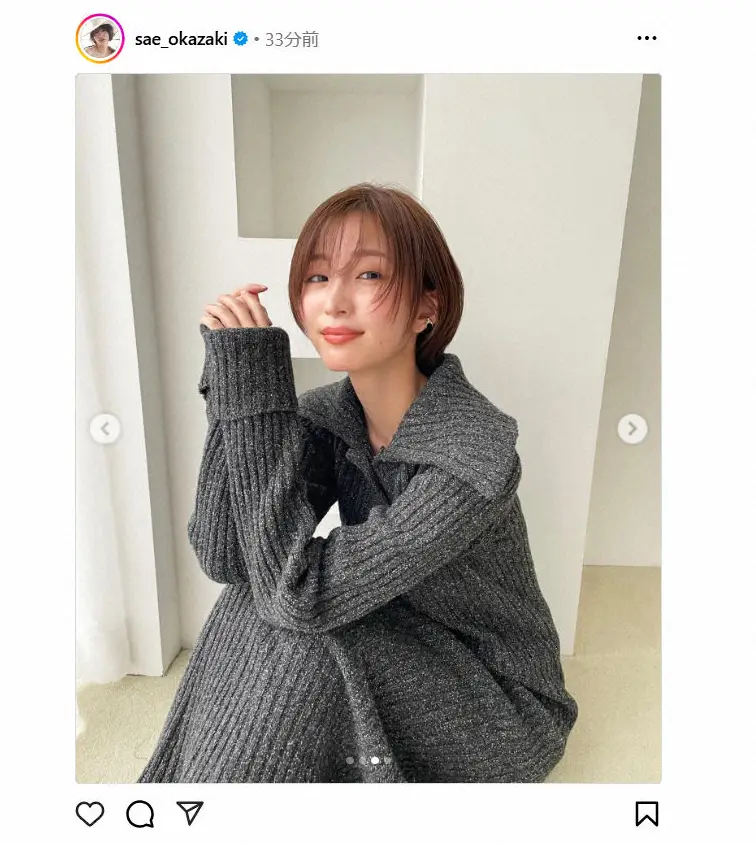Image resolution: width=756 pixels, height=844 pixels.
Task: Share this post via paper plane icon
Action: point(190,814)
